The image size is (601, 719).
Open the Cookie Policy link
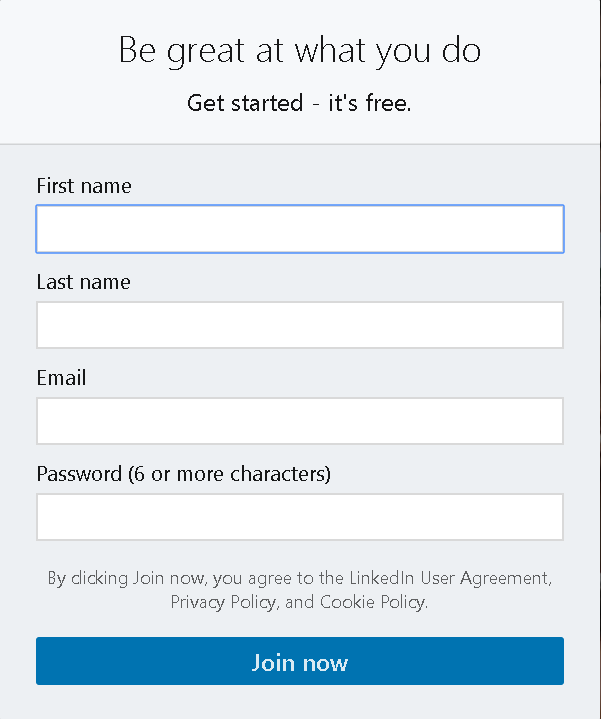(373, 602)
